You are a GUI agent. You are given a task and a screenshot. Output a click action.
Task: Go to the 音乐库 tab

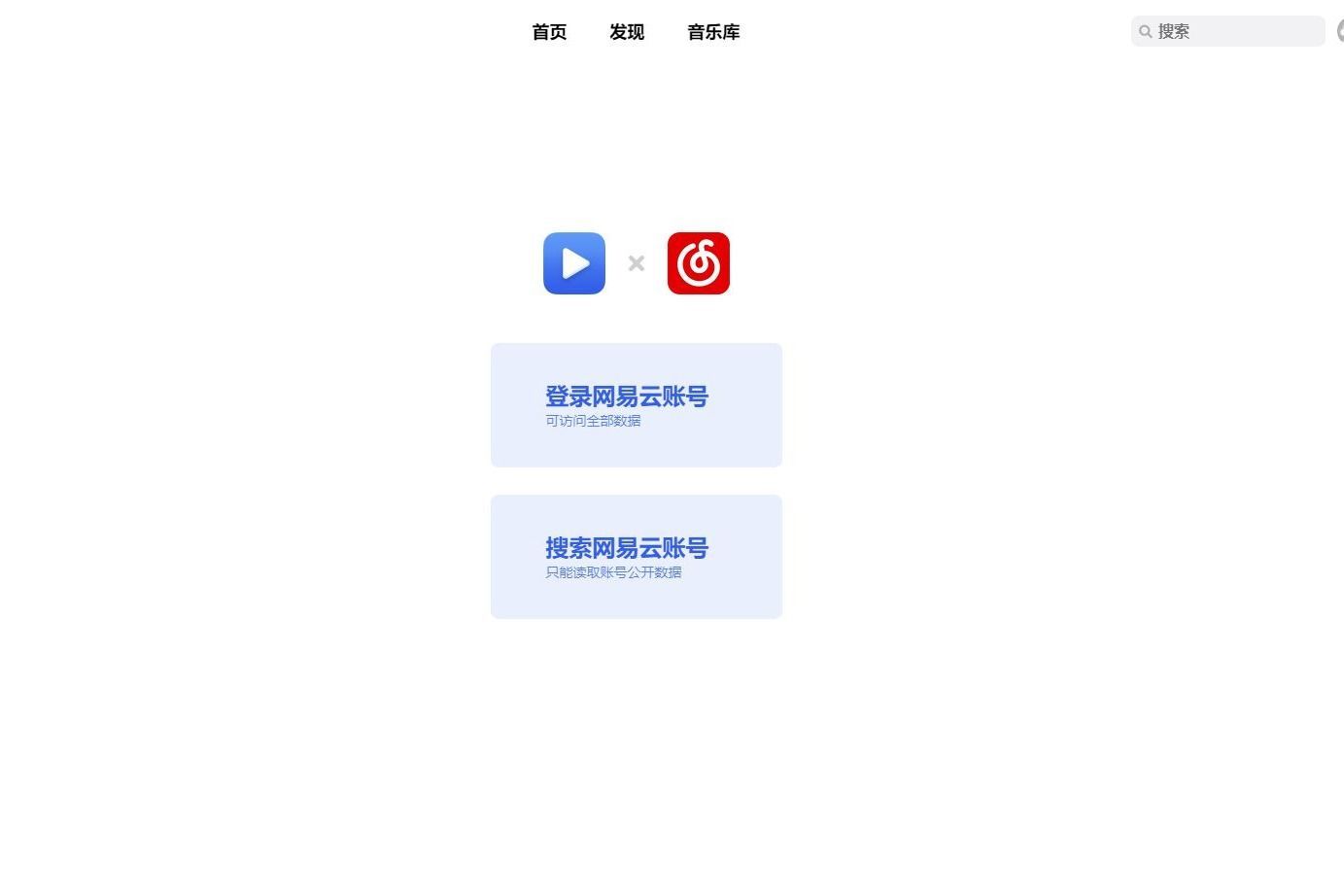tap(713, 32)
